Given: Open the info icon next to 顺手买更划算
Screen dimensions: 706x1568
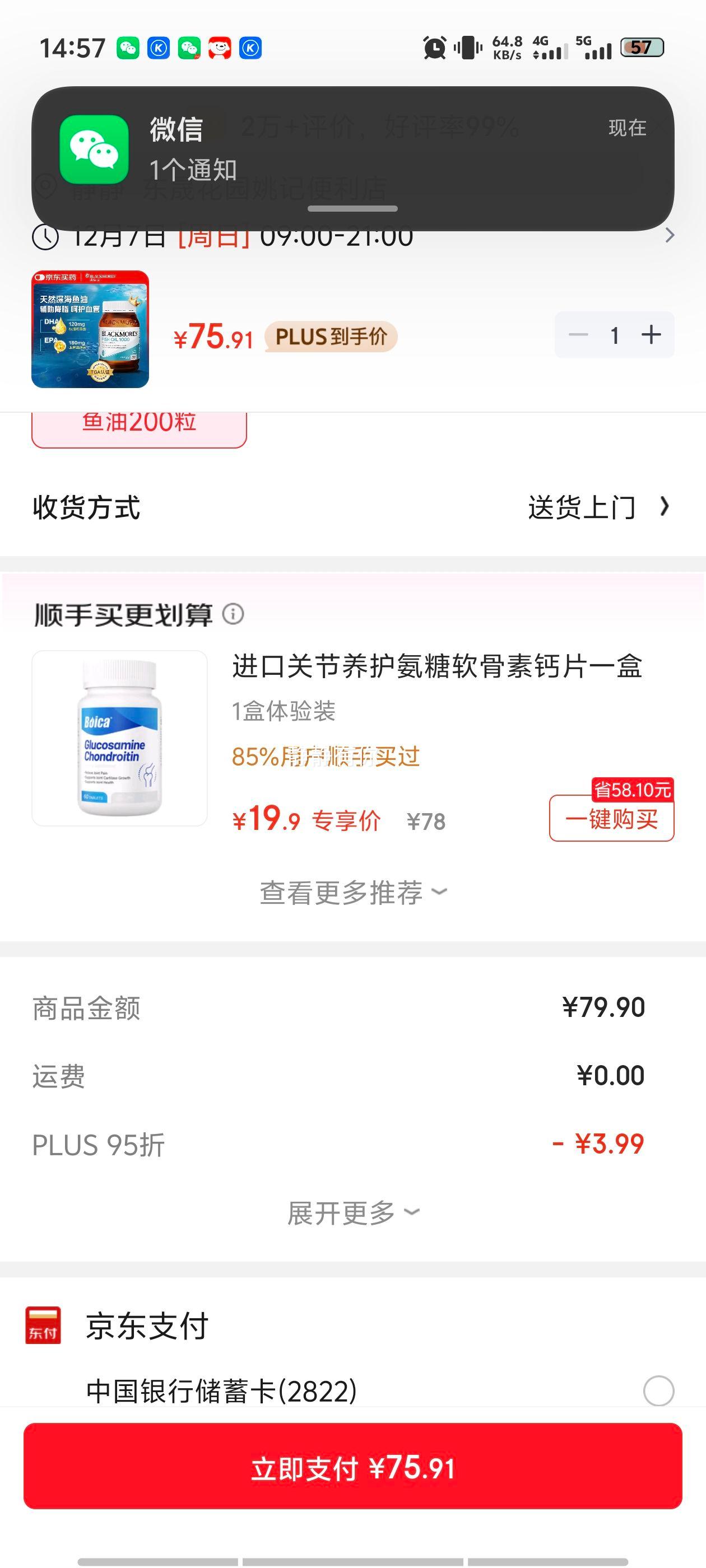Looking at the screenshot, I should tap(233, 615).
